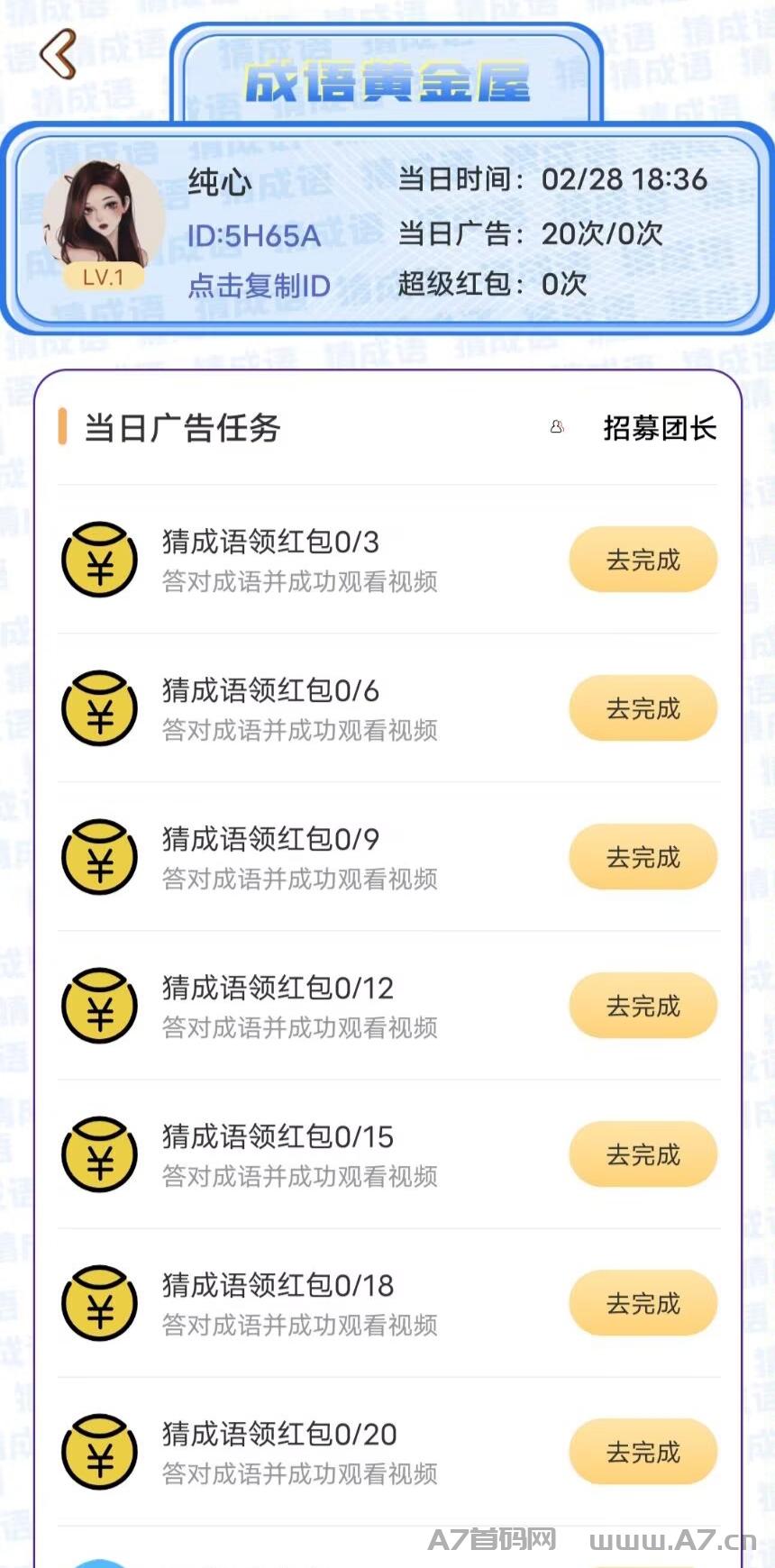Tap 去完成 for 猜成语领红包0/6
The height and width of the screenshot is (1568, 775).
click(643, 708)
